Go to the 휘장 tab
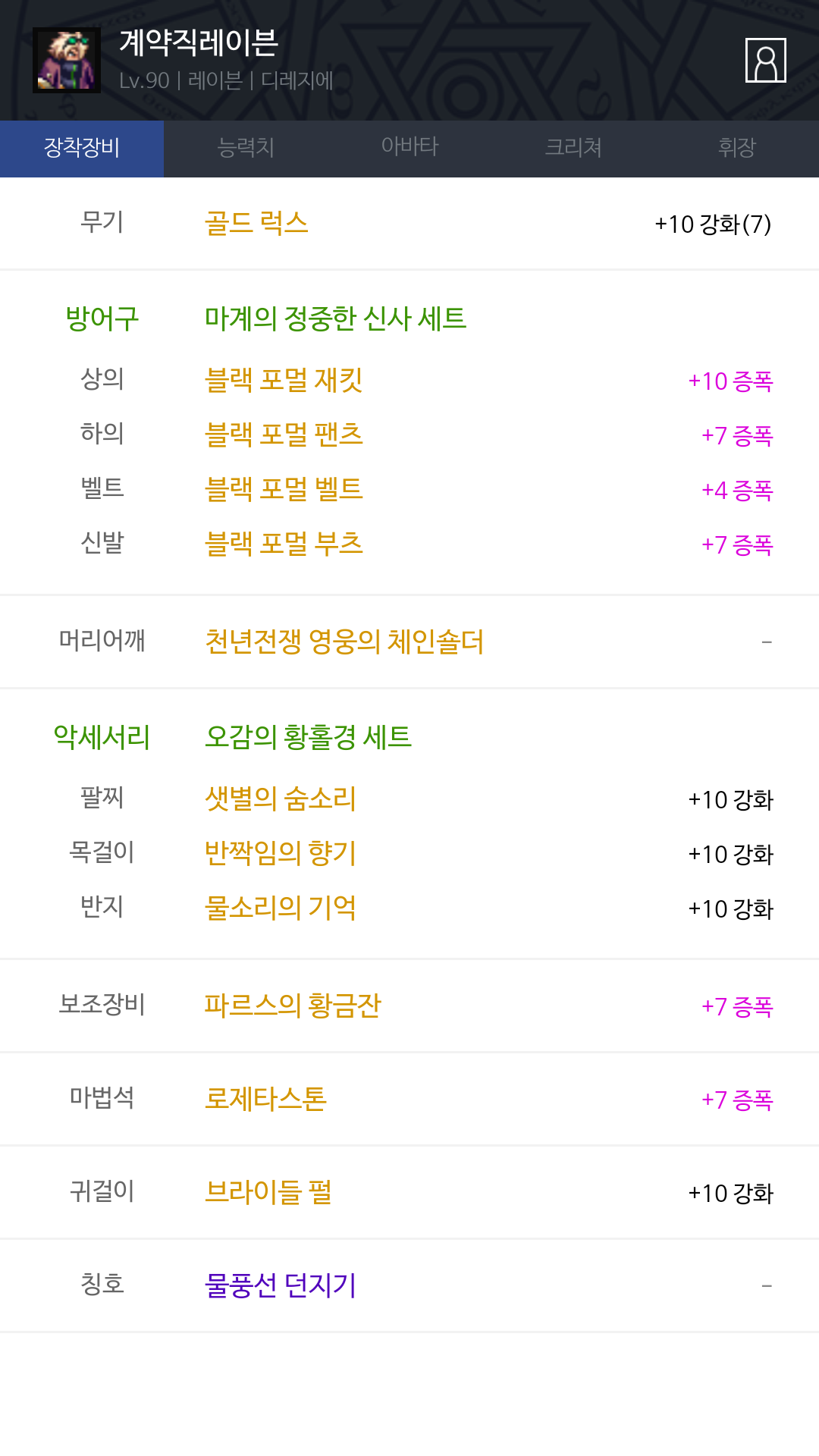Image resolution: width=819 pixels, height=1456 pixels. coord(737,148)
